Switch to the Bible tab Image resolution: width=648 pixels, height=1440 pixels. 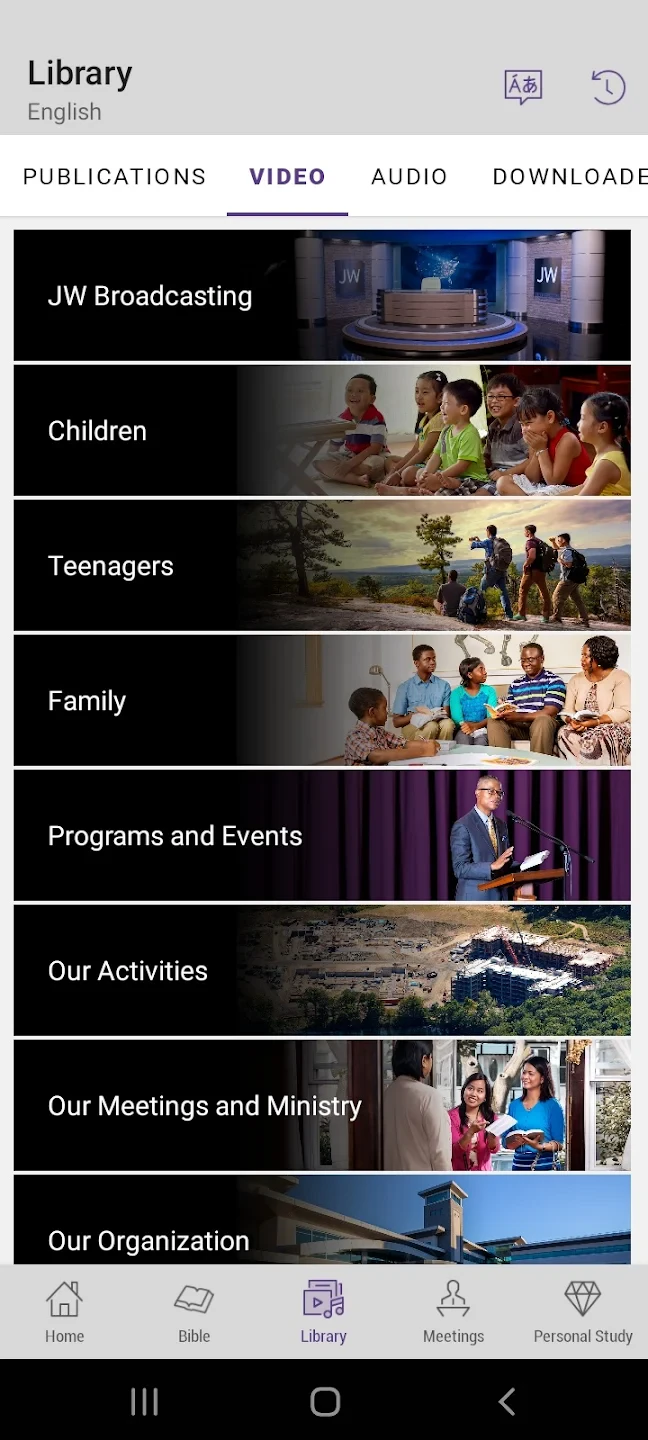[194, 1312]
